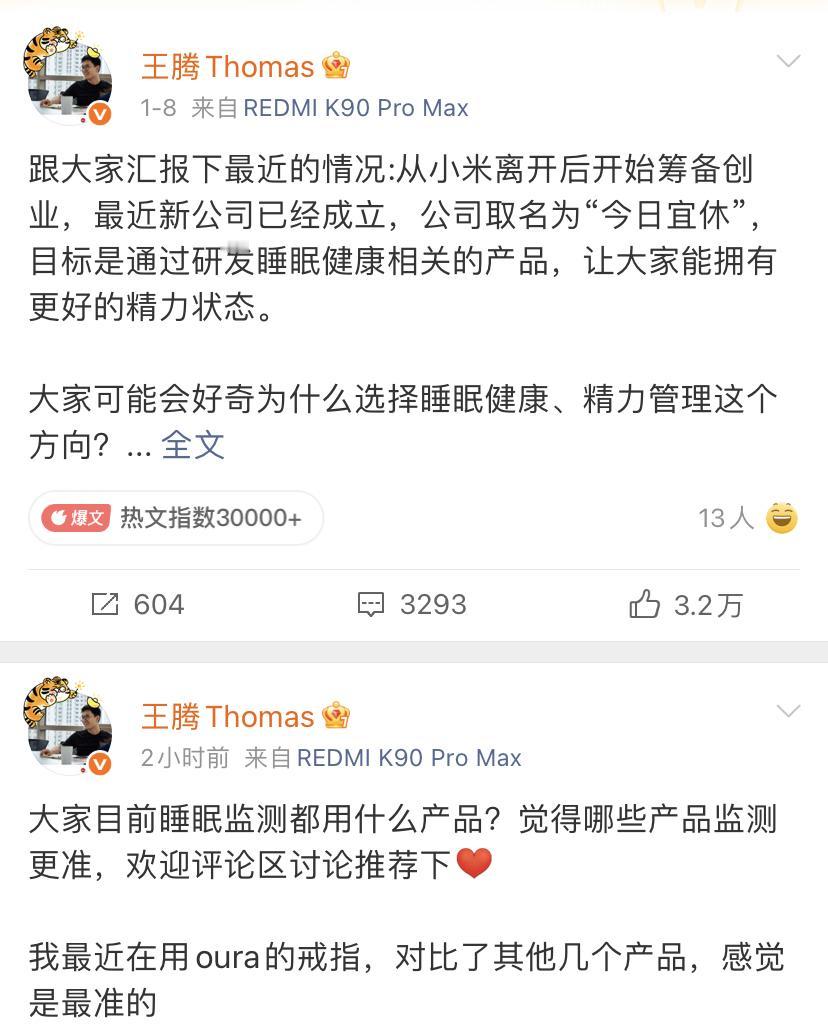This screenshot has width=828, height=1032.
Task: Open comments via the comment bubble icon
Action: [372, 604]
